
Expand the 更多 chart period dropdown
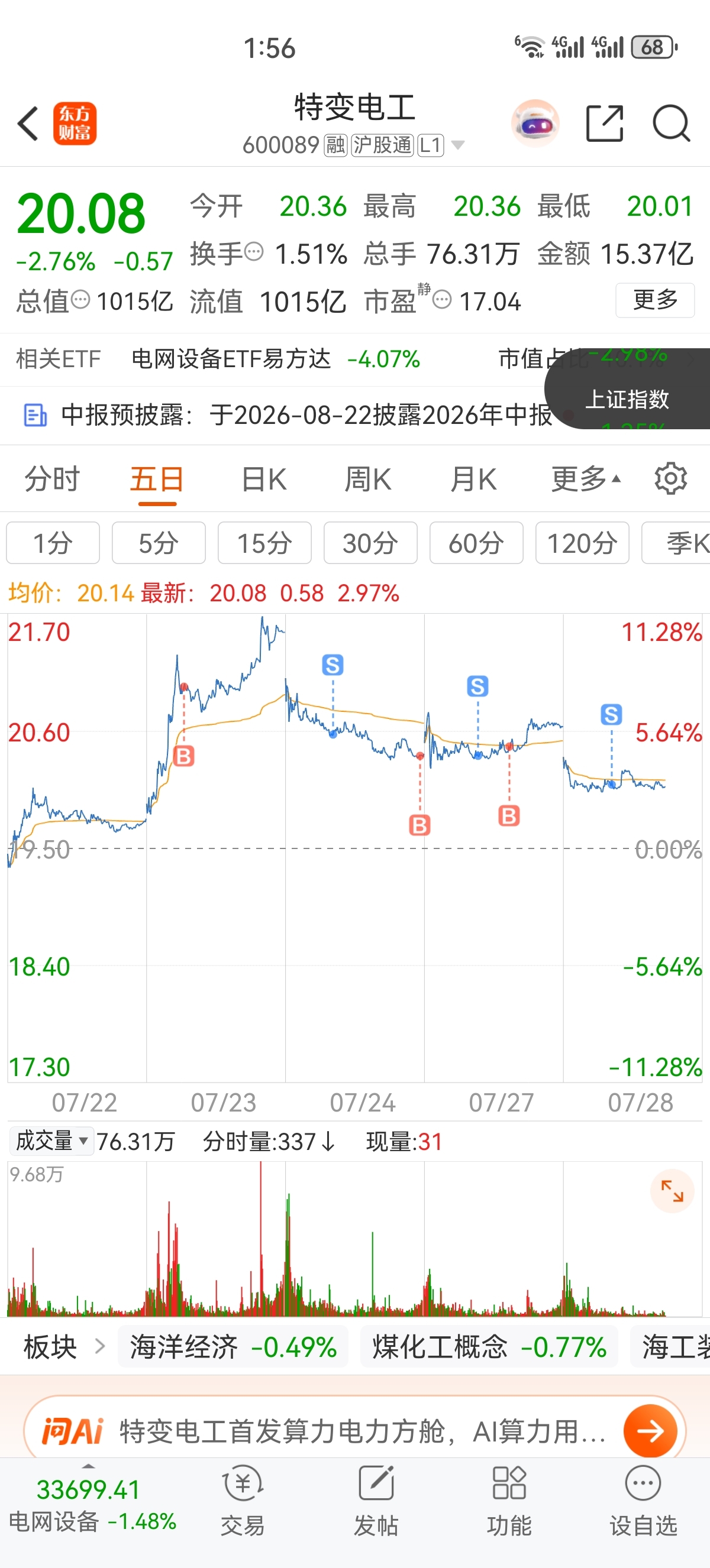[x=586, y=479]
